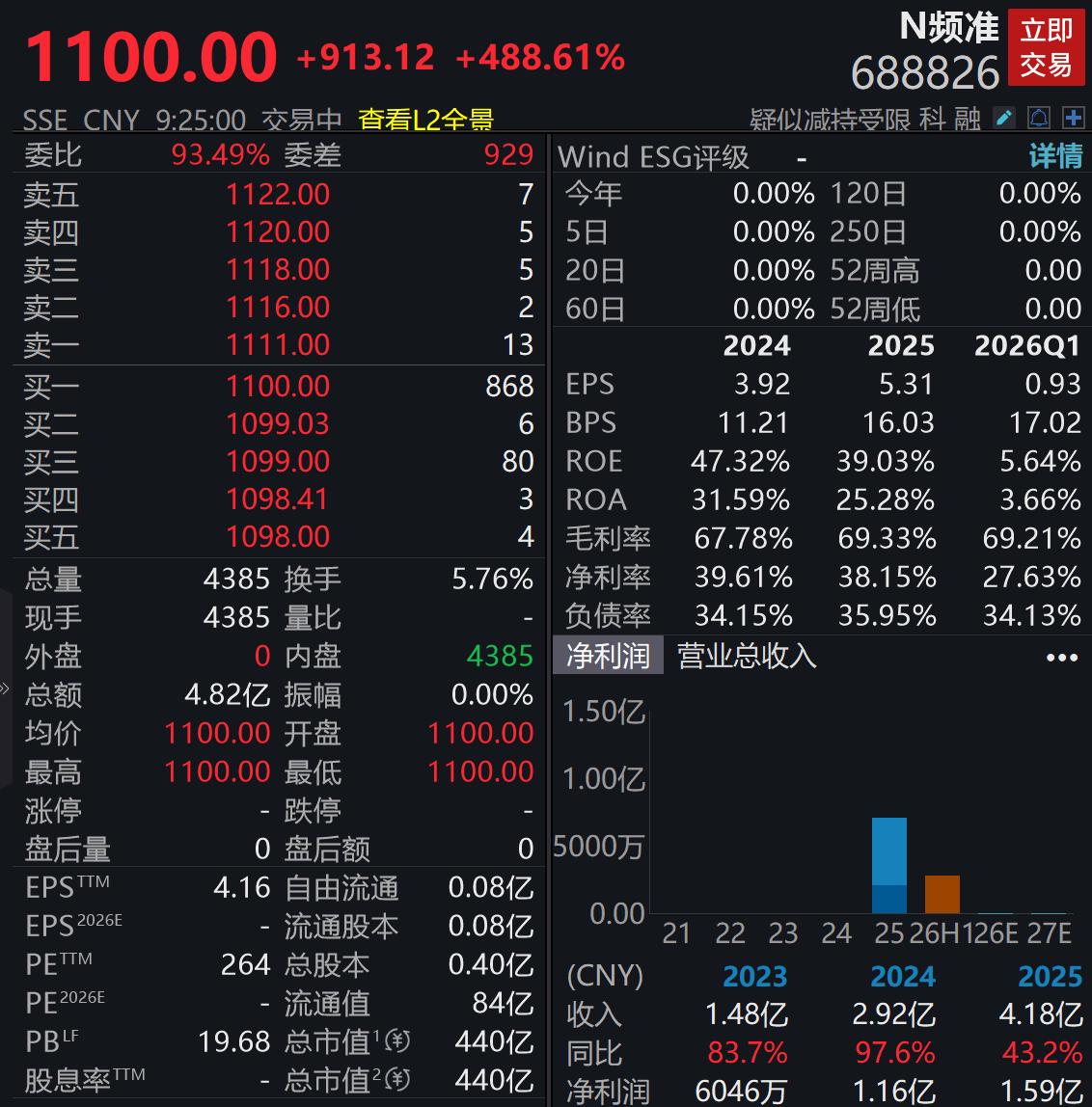
Task: Expand the left side panel arrow
Action: (x=5, y=688)
